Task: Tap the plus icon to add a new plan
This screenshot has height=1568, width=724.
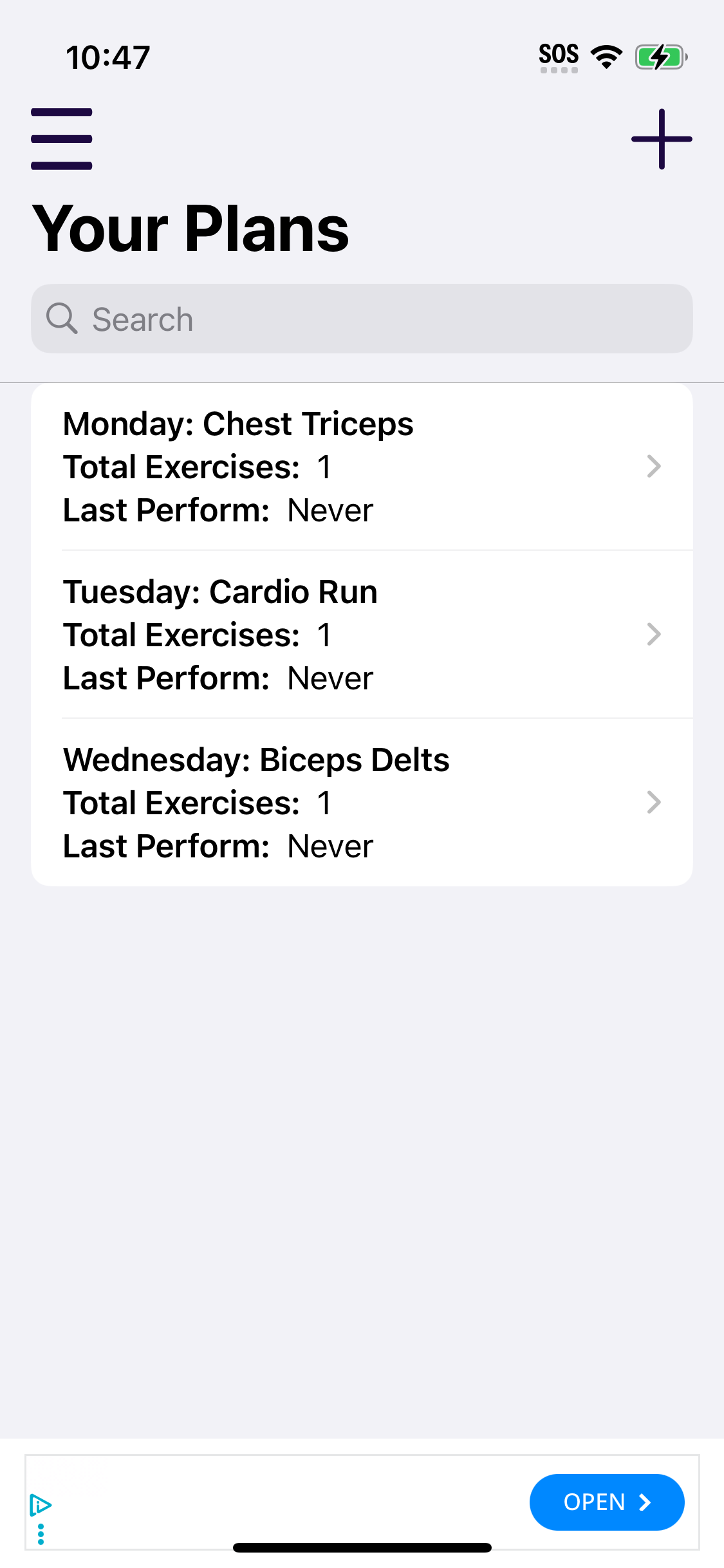Action: tap(662, 138)
